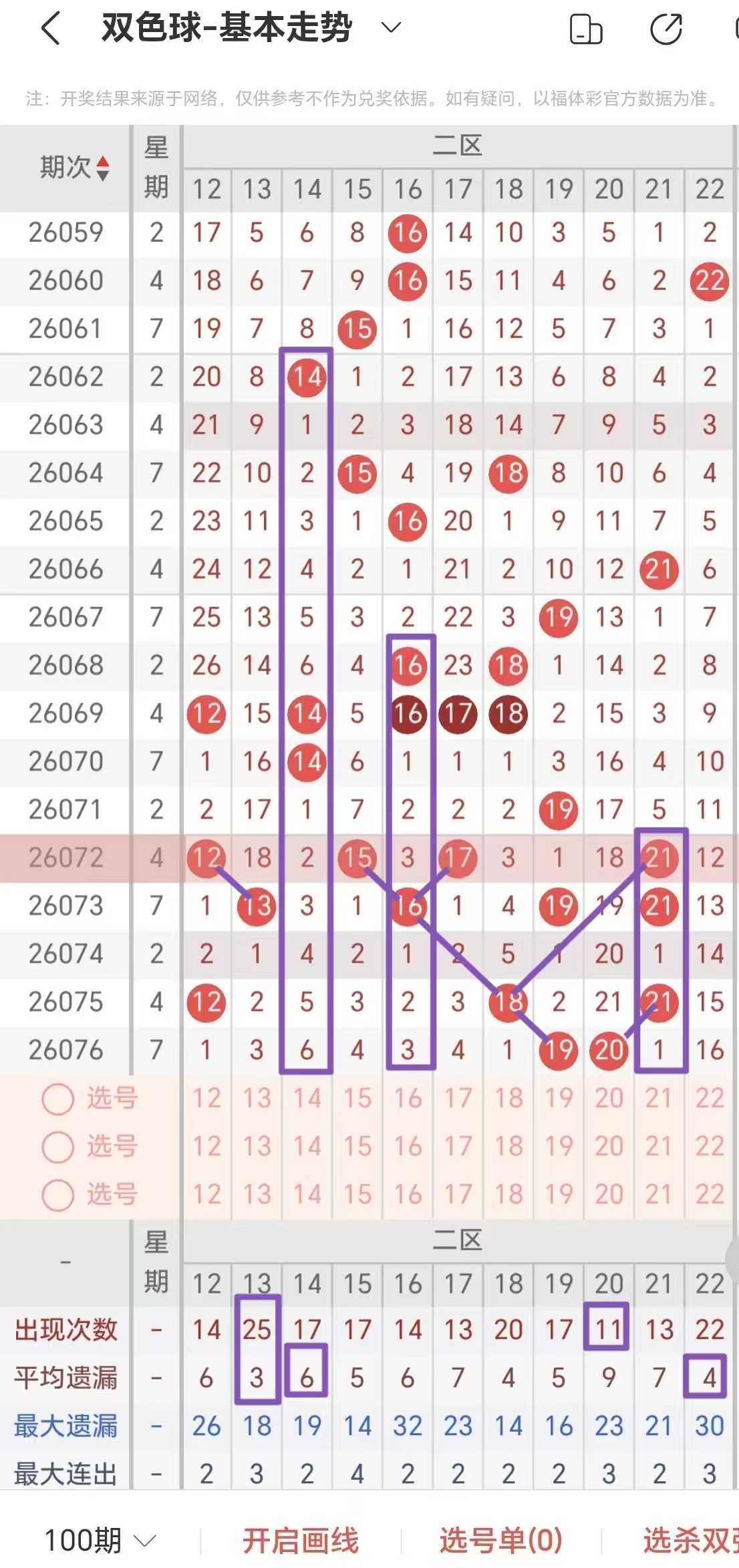Pick number 22 in third 选号 row
Image resolution: width=739 pixels, height=1568 pixels.
[710, 1195]
